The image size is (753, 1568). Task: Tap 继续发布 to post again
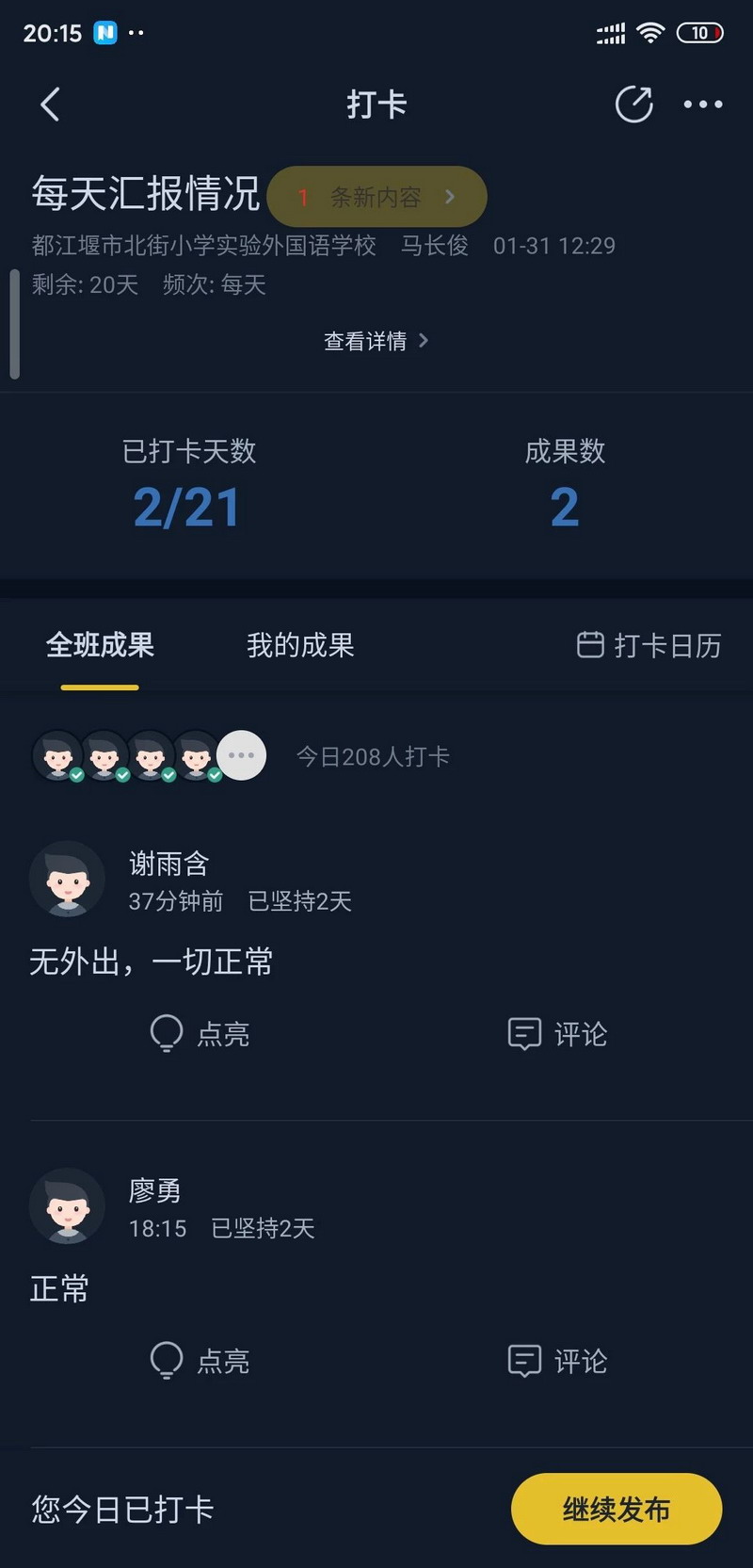coord(616,1509)
